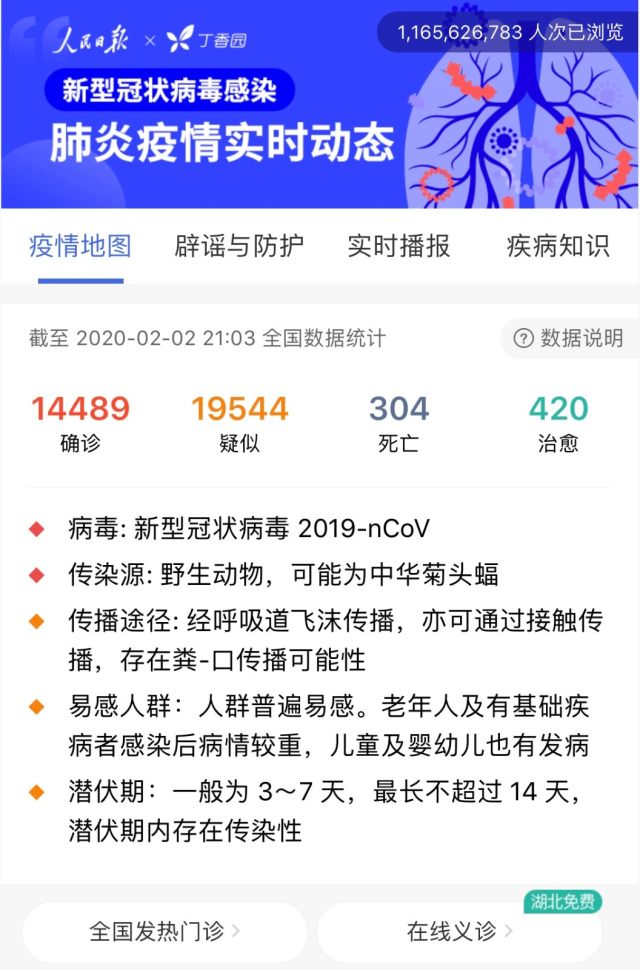Open 数据说明 data explanation
Viewport: 640px width, 970px height.
coord(568,339)
